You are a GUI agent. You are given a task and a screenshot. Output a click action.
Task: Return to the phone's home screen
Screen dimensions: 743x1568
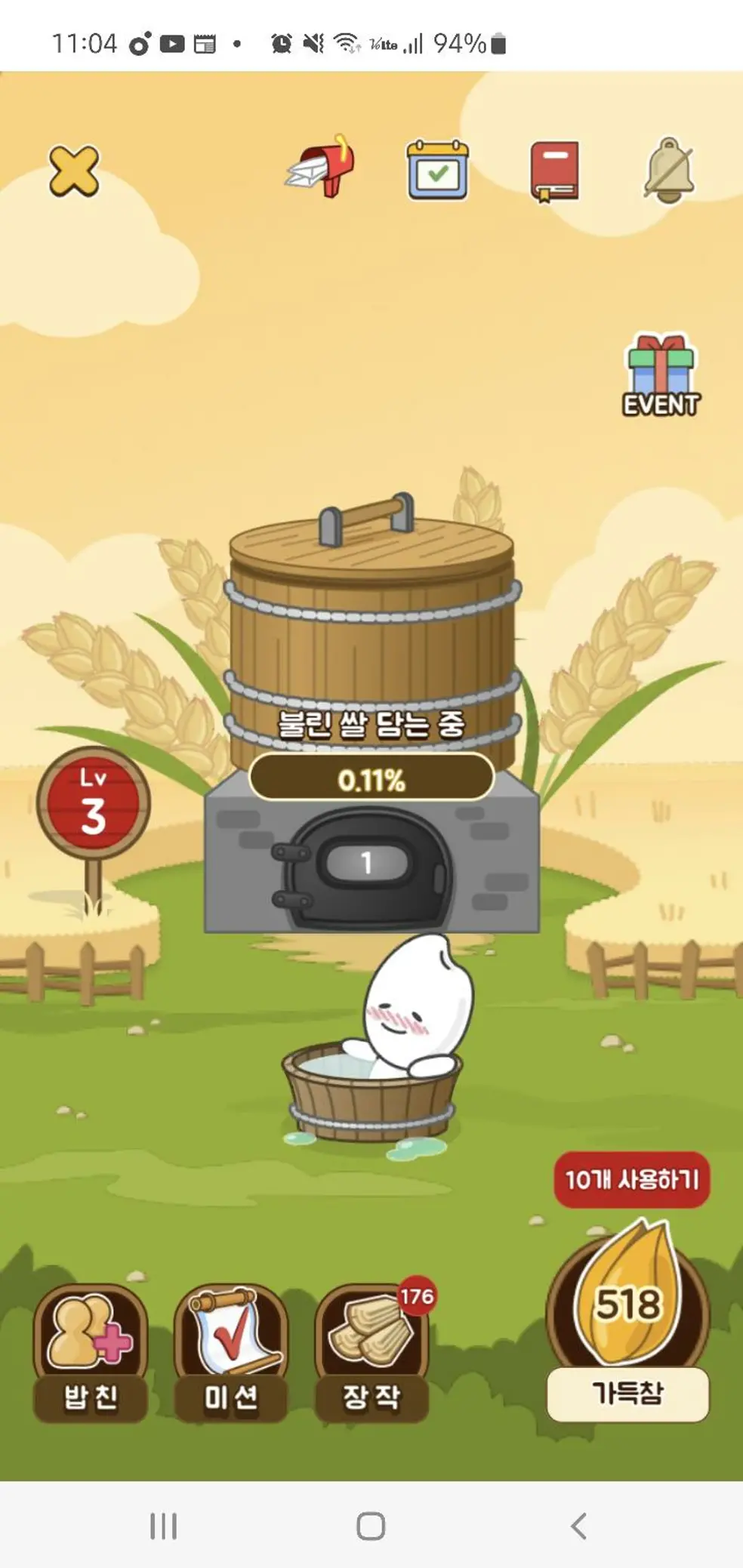(x=371, y=1526)
